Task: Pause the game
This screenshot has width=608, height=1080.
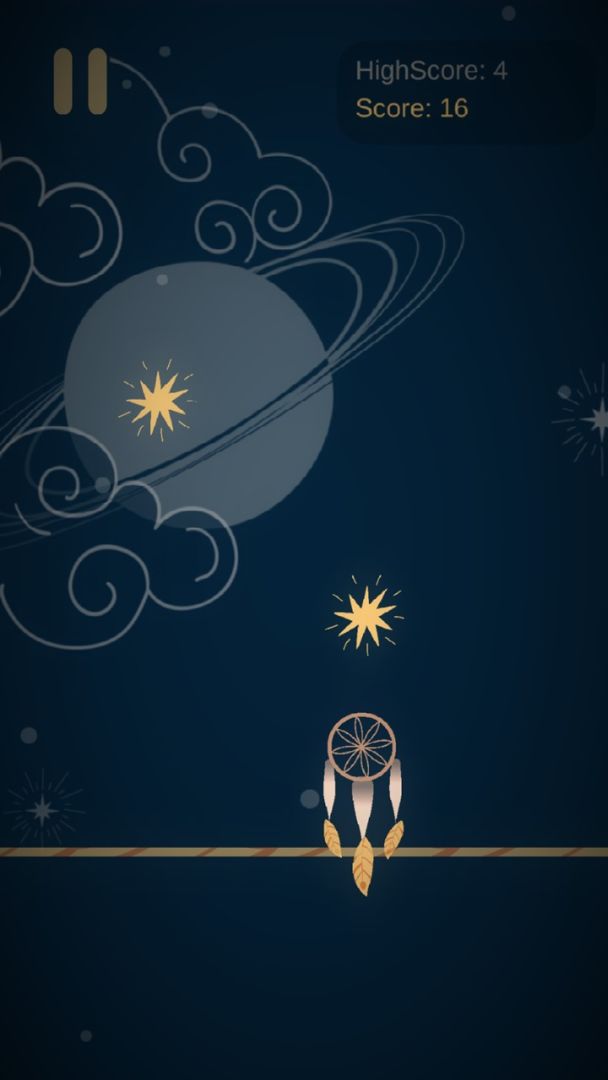Action: [x=80, y=81]
